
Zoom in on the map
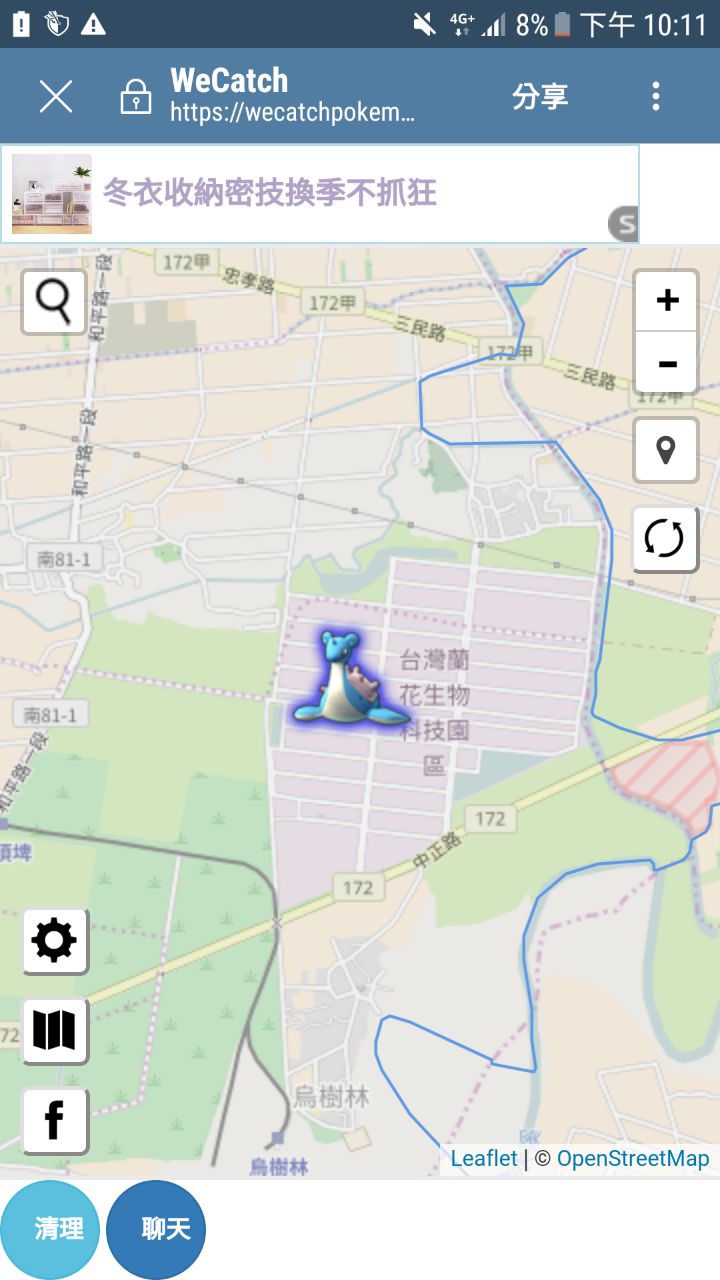click(x=666, y=300)
